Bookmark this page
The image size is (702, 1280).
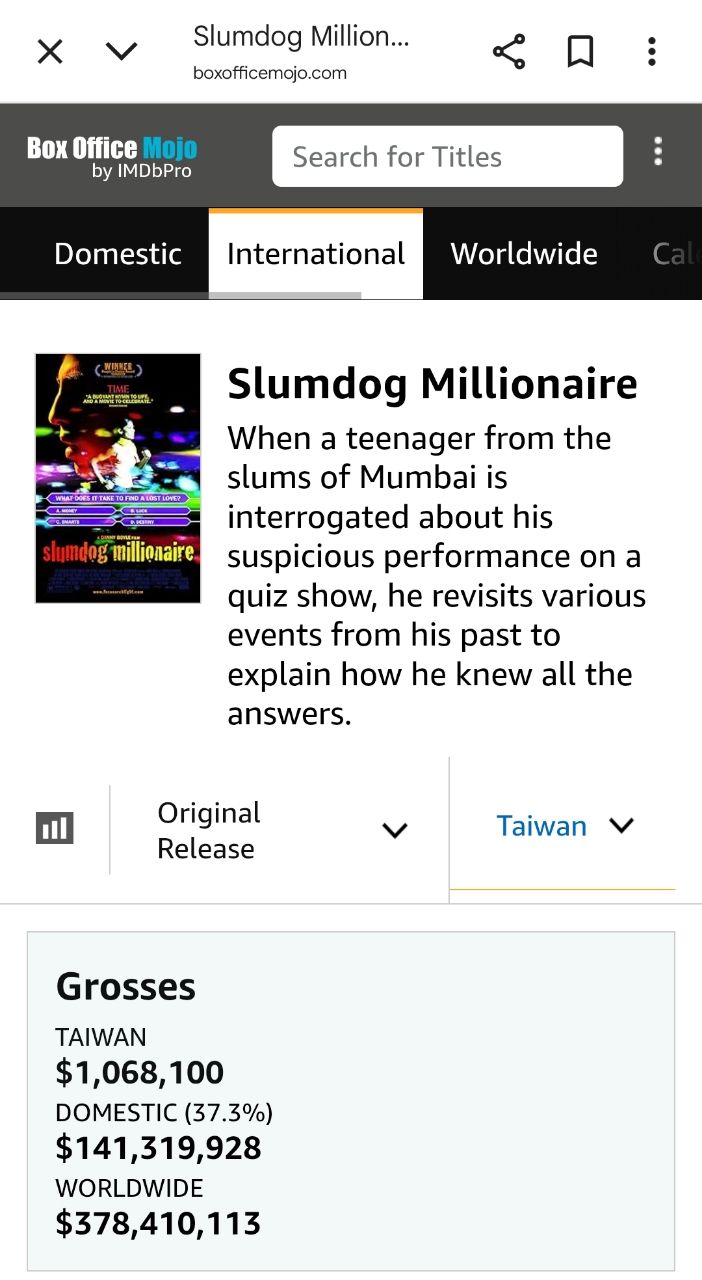(580, 52)
